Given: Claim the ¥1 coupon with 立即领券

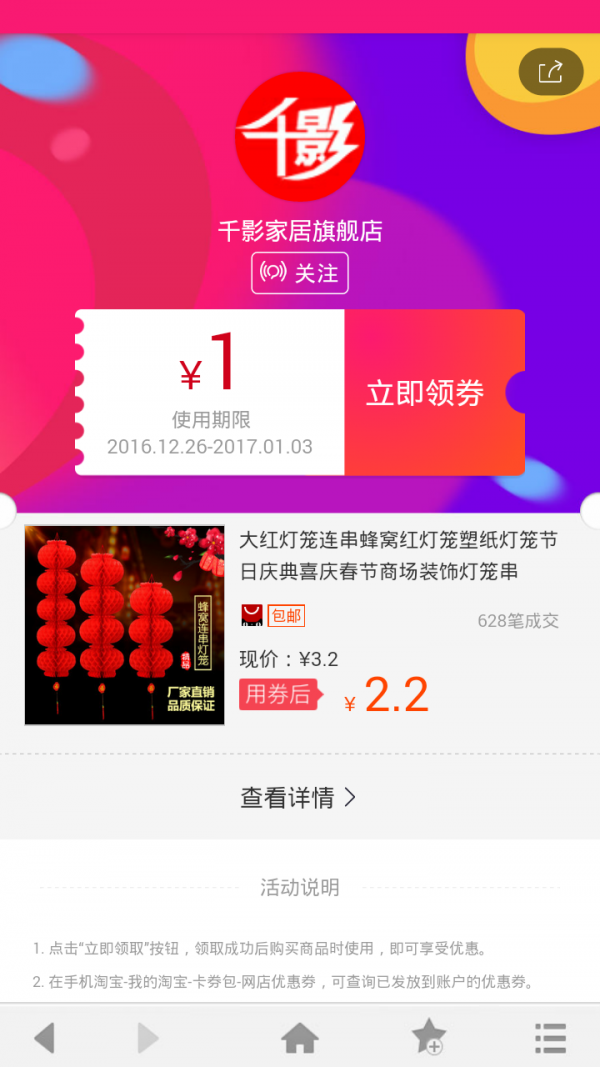Looking at the screenshot, I should (426, 393).
